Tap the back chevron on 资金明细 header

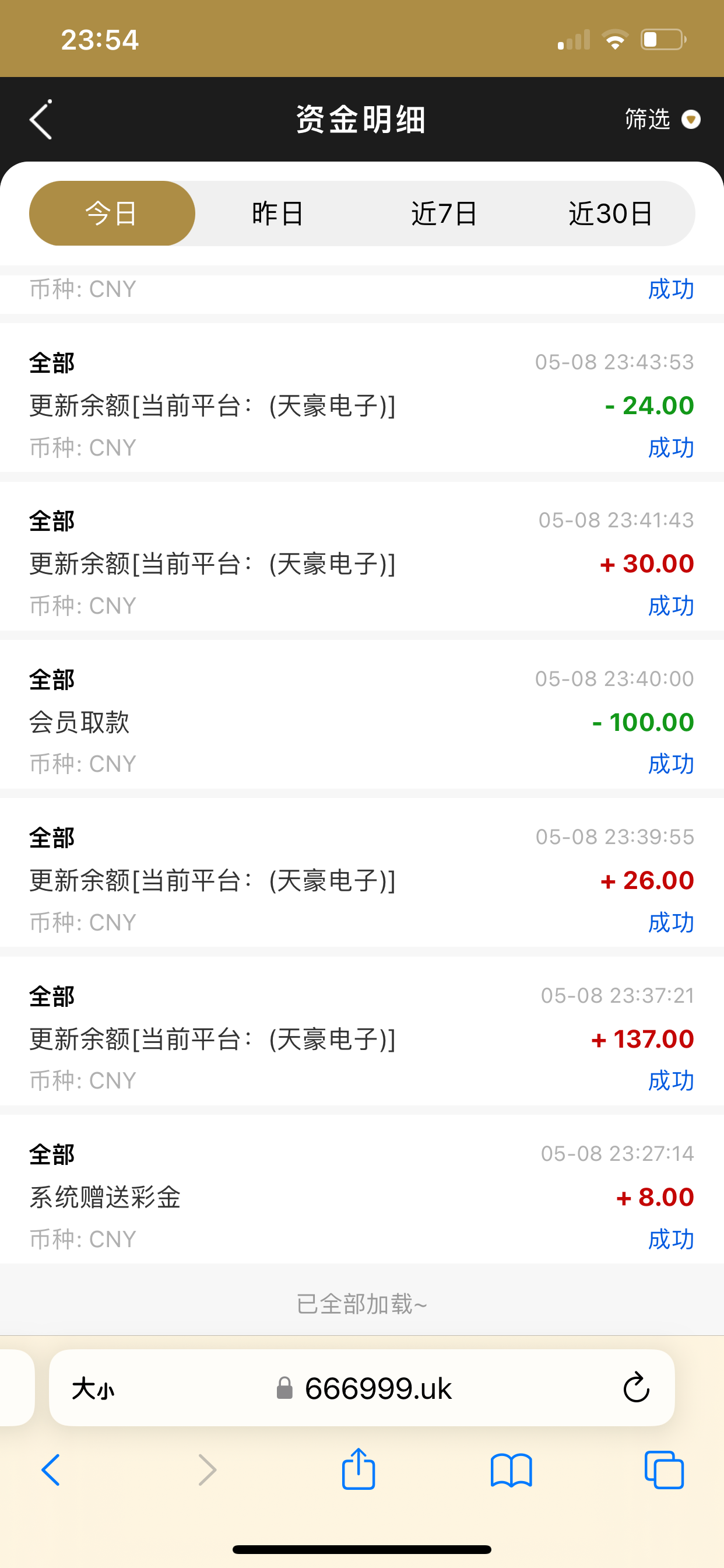40,120
